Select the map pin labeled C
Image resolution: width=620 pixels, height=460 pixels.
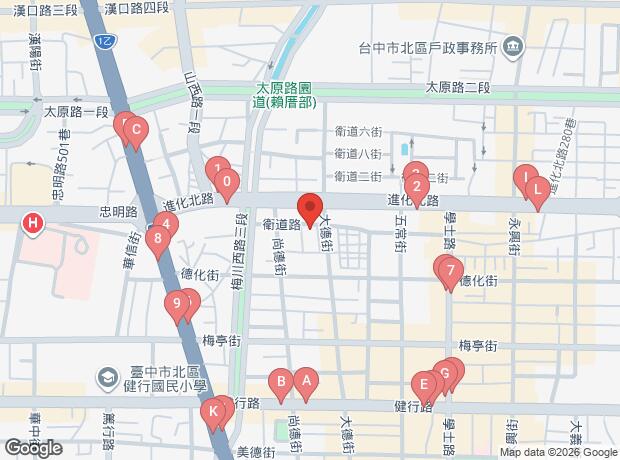click(135, 130)
